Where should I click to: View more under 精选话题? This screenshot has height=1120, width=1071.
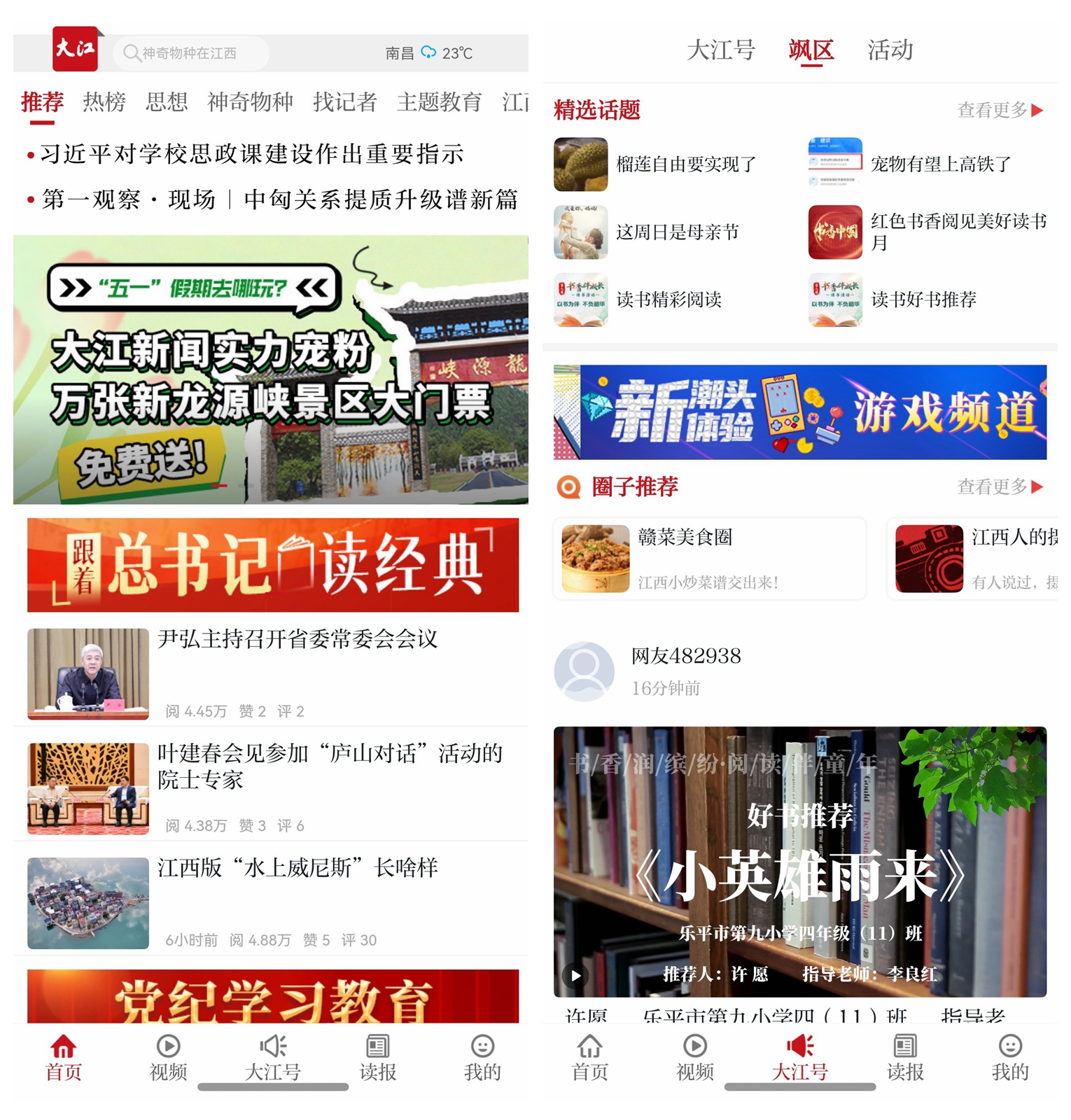pos(1000,110)
